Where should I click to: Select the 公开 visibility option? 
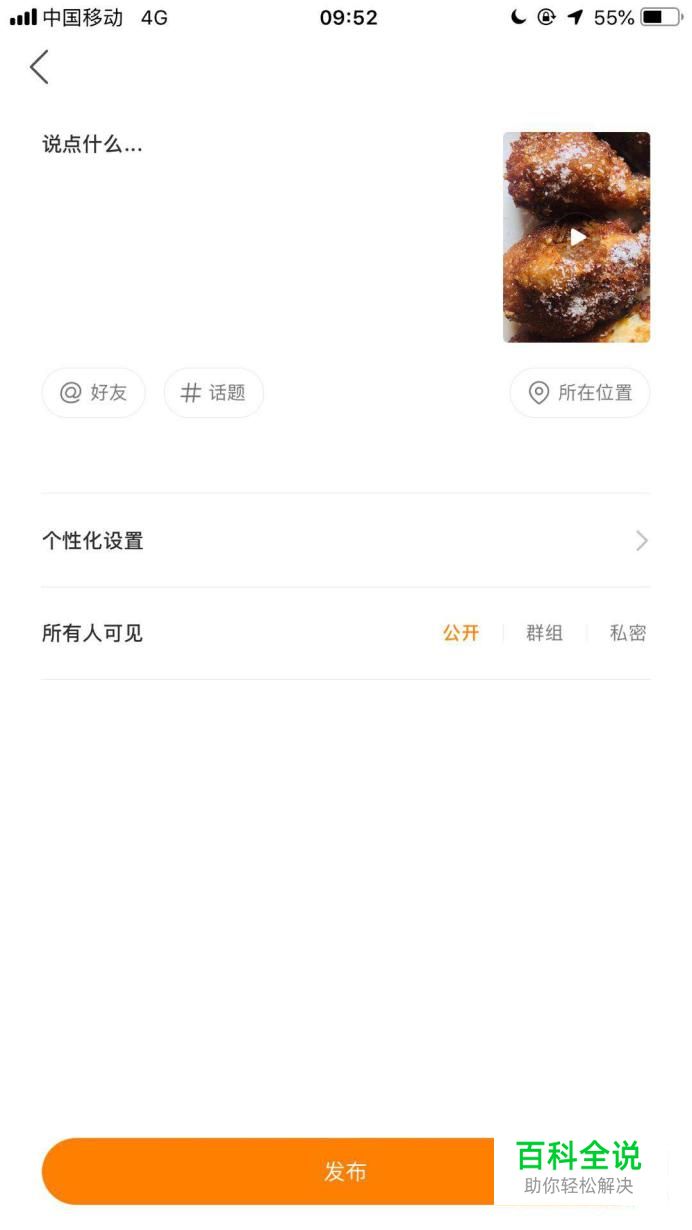pos(461,633)
